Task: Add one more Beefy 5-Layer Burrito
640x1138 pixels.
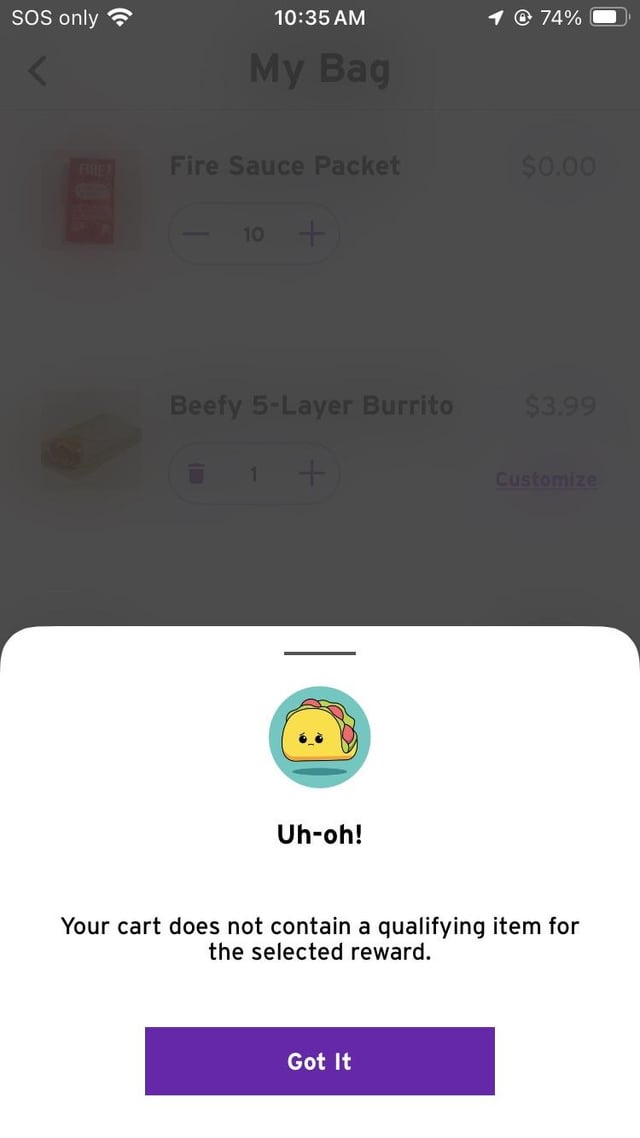Action: coord(311,473)
